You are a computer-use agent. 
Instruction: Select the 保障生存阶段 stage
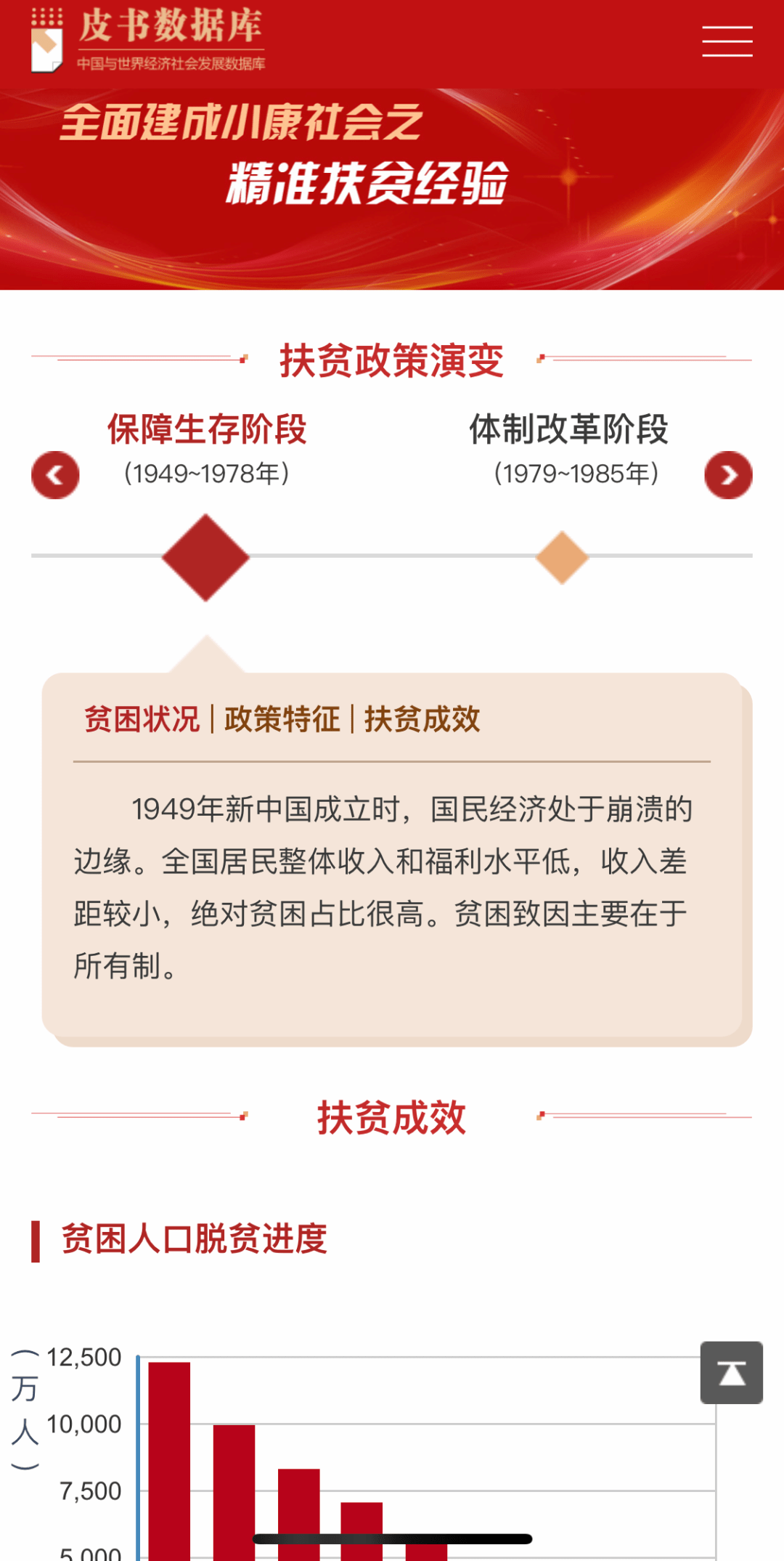(x=207, y=429)
